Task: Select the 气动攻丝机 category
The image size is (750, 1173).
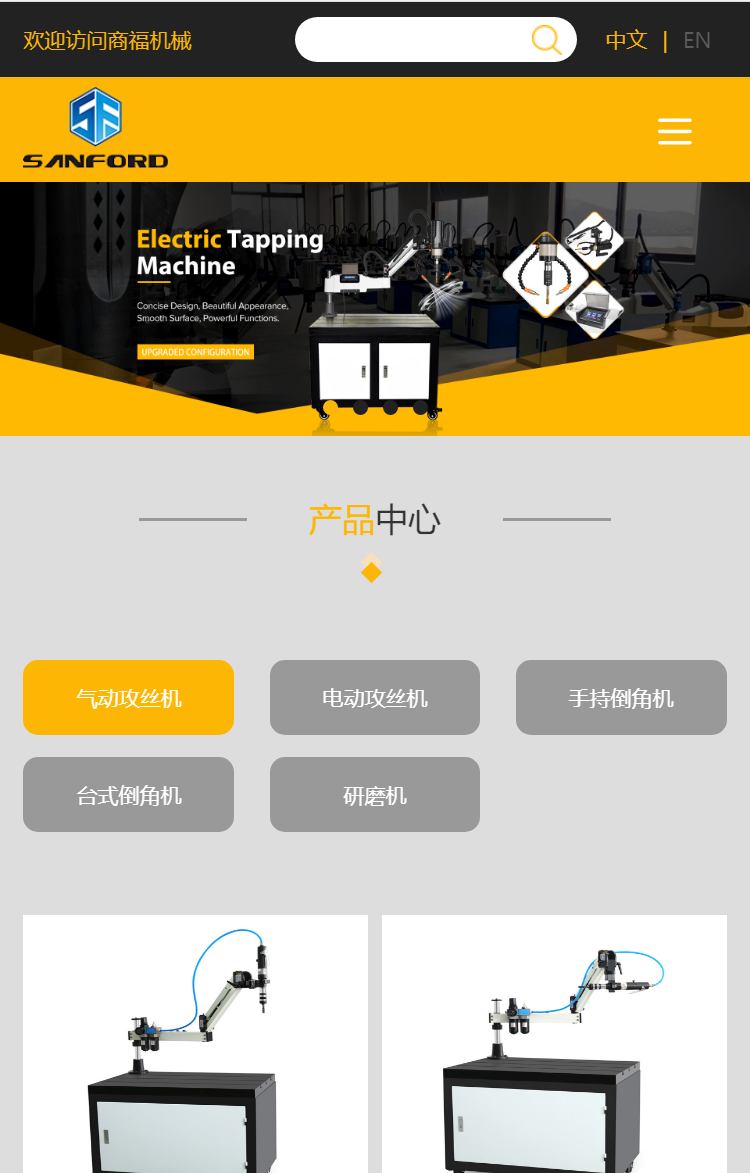Action: [x=128, y=698]
